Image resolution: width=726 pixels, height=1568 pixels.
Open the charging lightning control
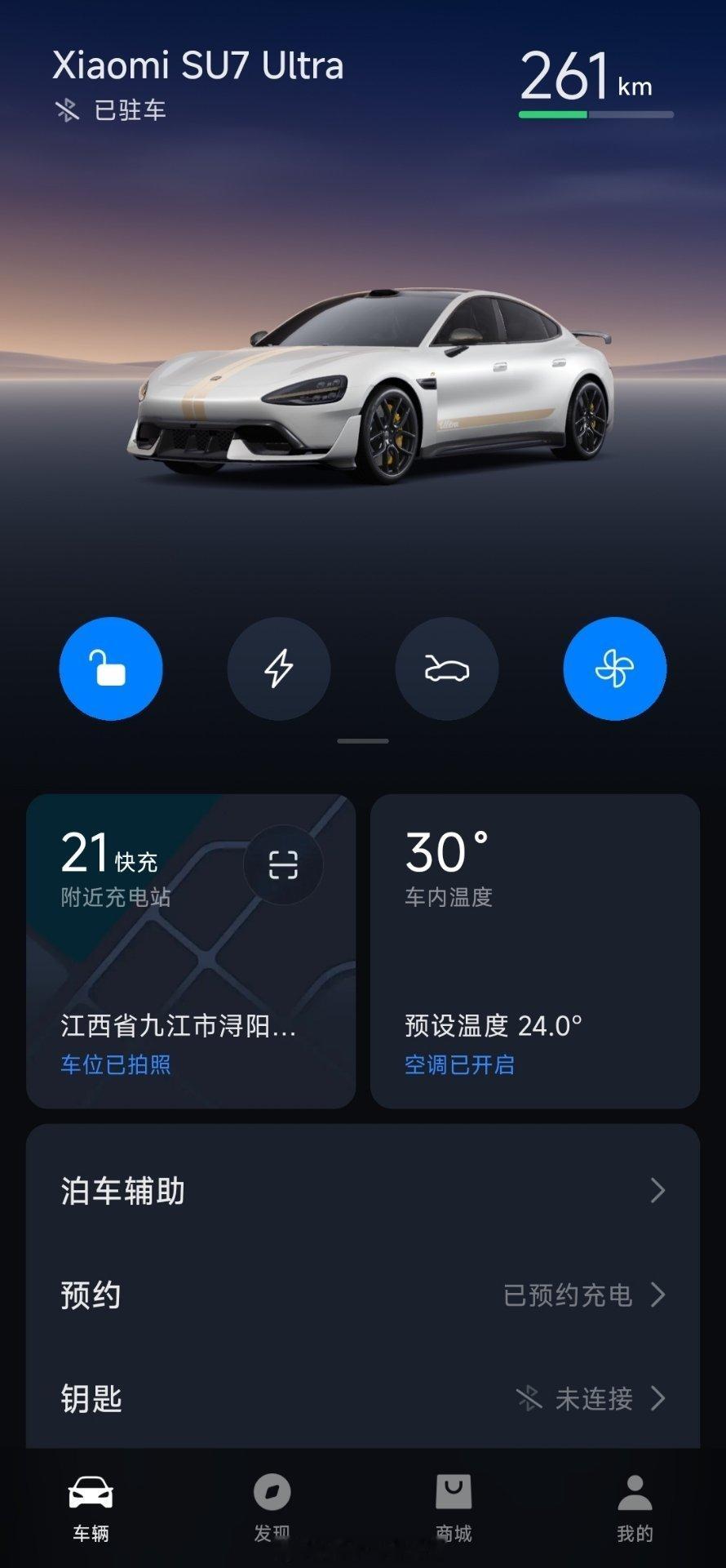pos(279,669)
